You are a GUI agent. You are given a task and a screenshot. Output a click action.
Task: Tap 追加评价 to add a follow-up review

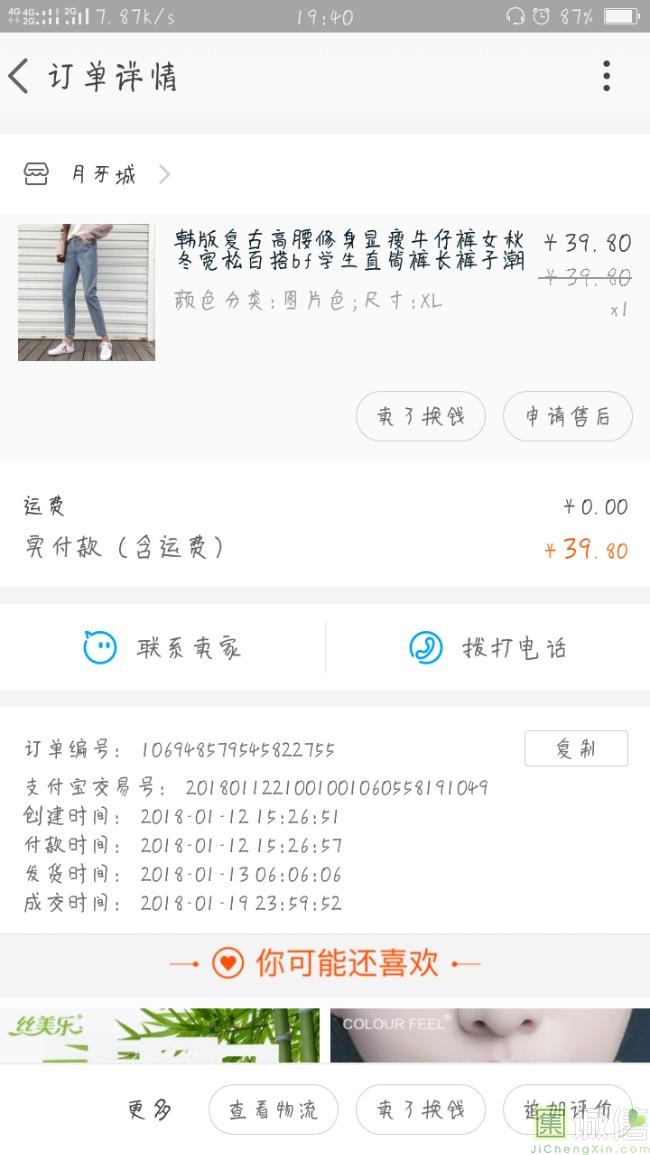[x=567, y=1110]
